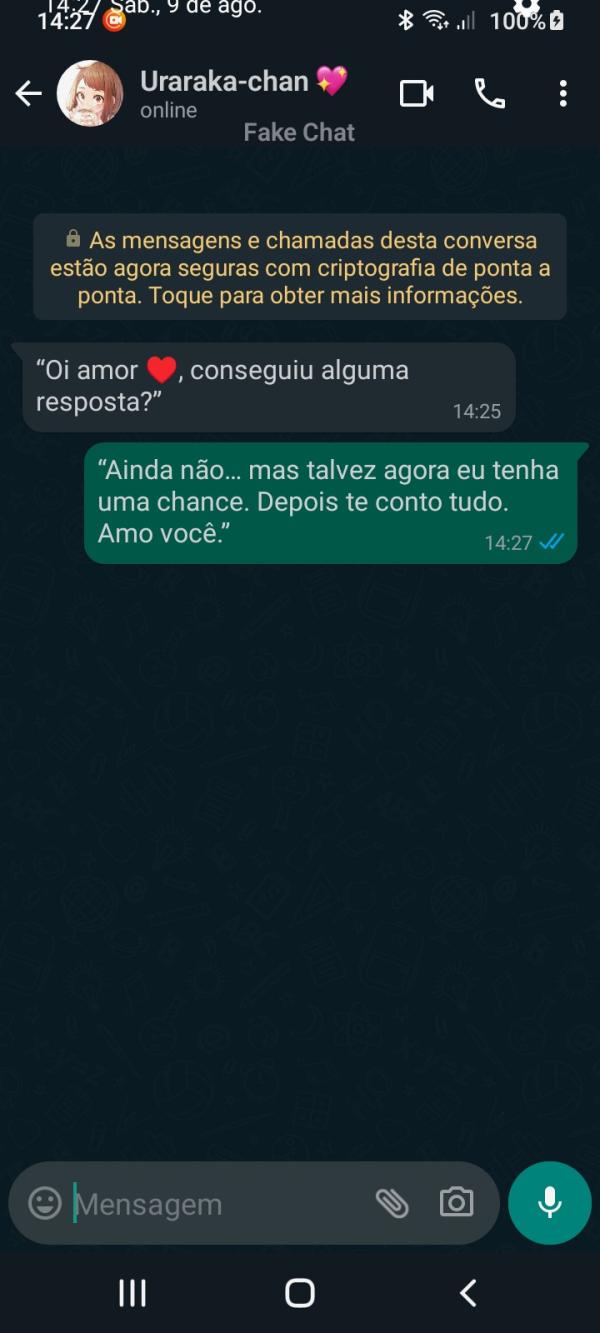The image size is (600, 1333).
Task: Start a voice call with Uraraka-chan
Action: click(x=489, y=94)
